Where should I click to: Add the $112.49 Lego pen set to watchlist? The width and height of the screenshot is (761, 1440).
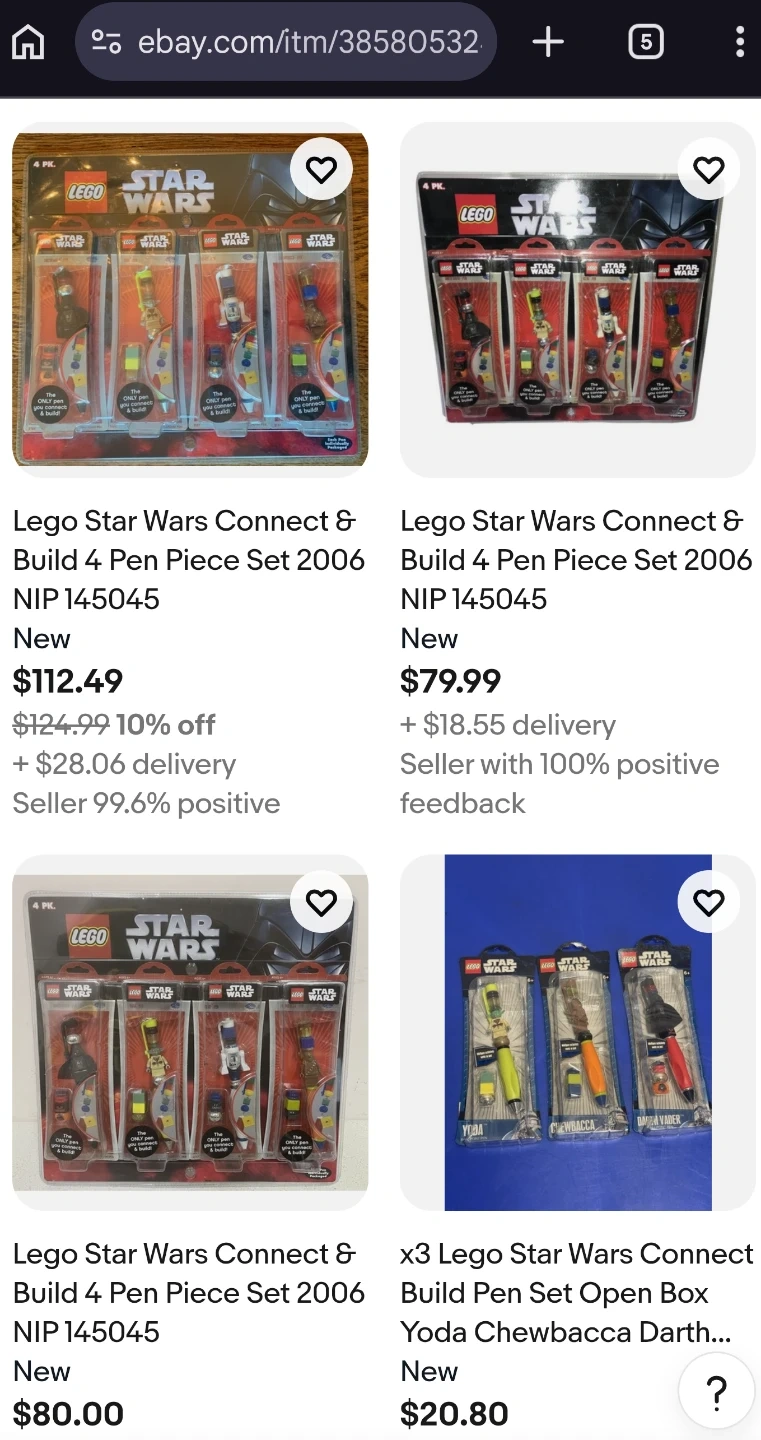click(321, 171)
